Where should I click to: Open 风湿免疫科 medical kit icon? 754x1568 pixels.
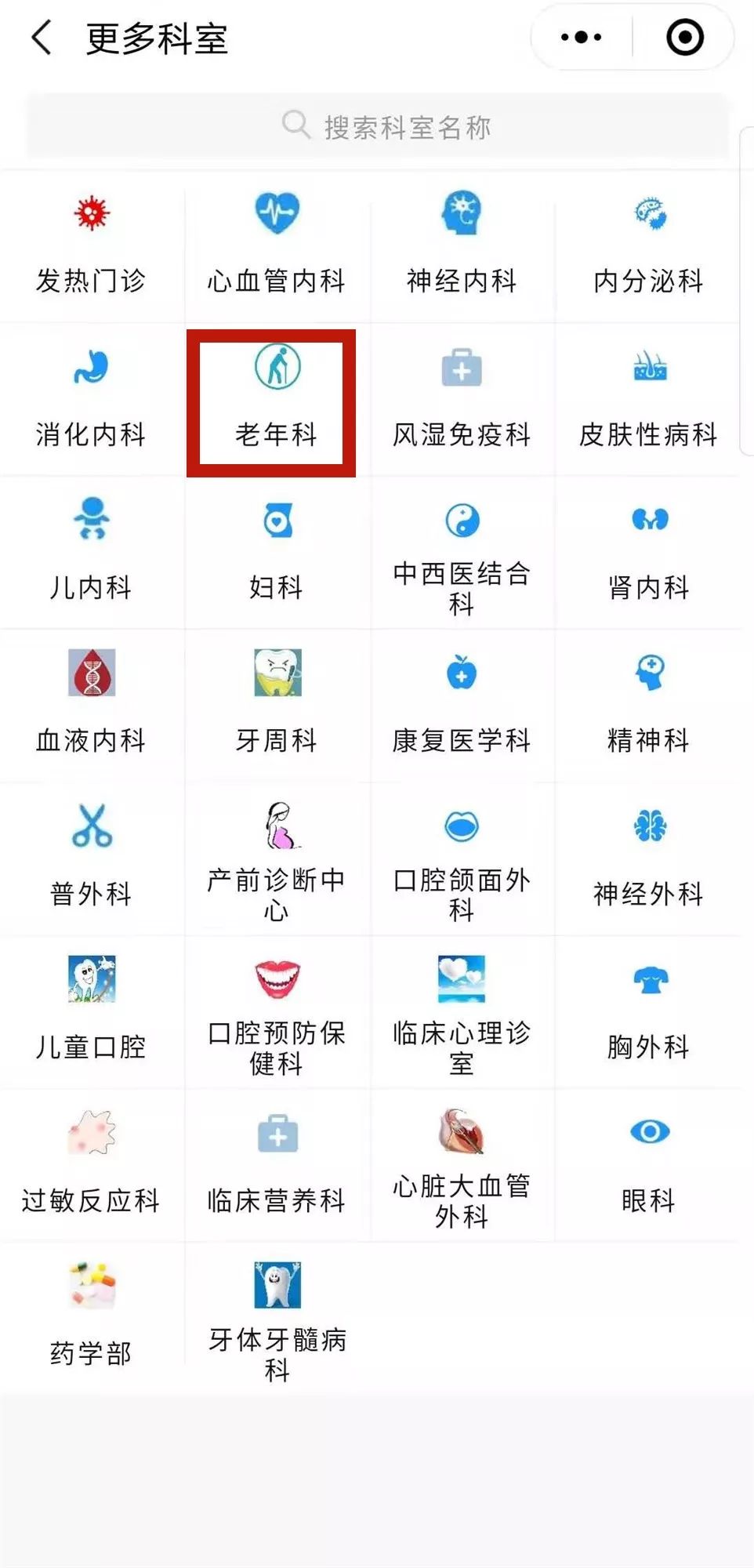[462, 368]
